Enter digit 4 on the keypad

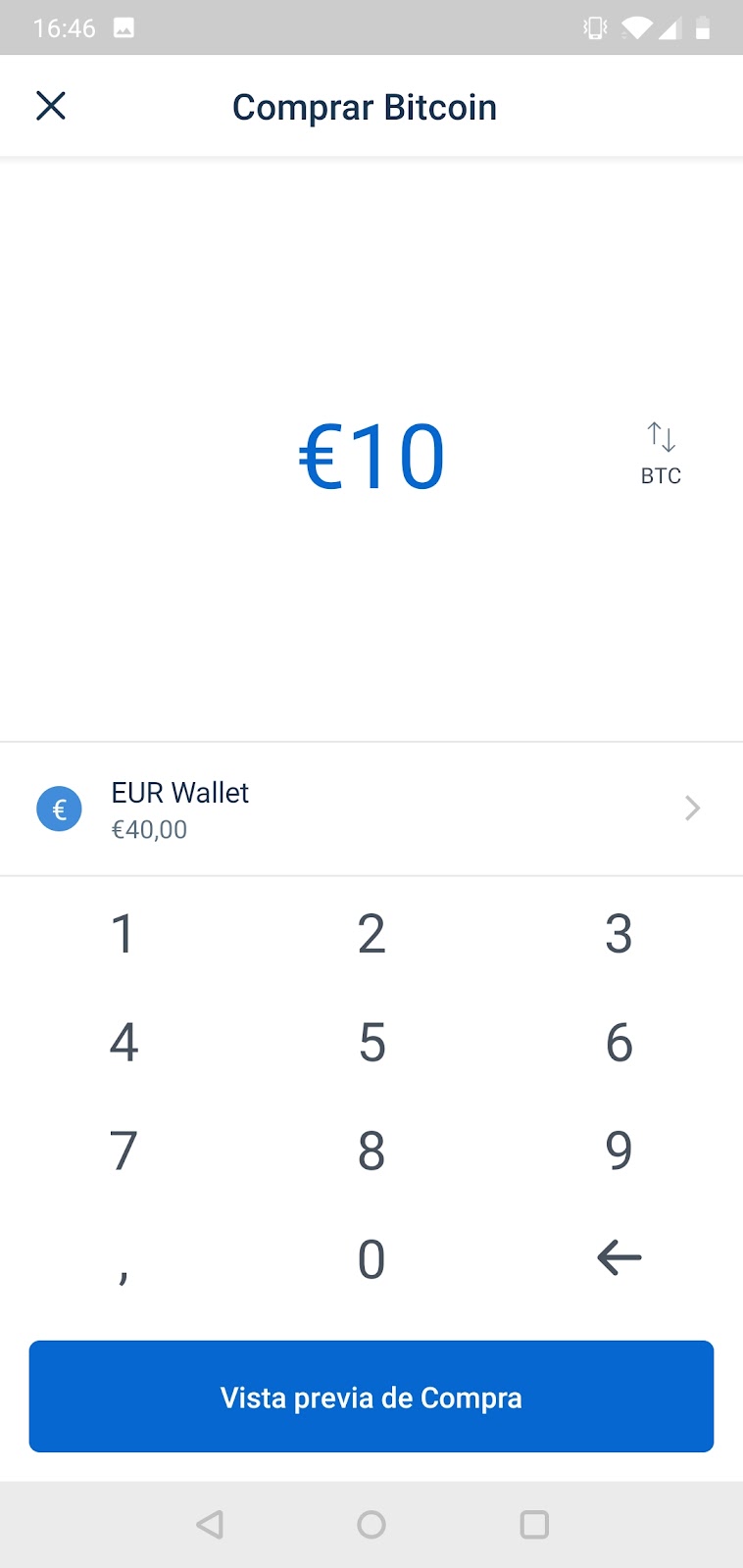tap(124, 1042)
